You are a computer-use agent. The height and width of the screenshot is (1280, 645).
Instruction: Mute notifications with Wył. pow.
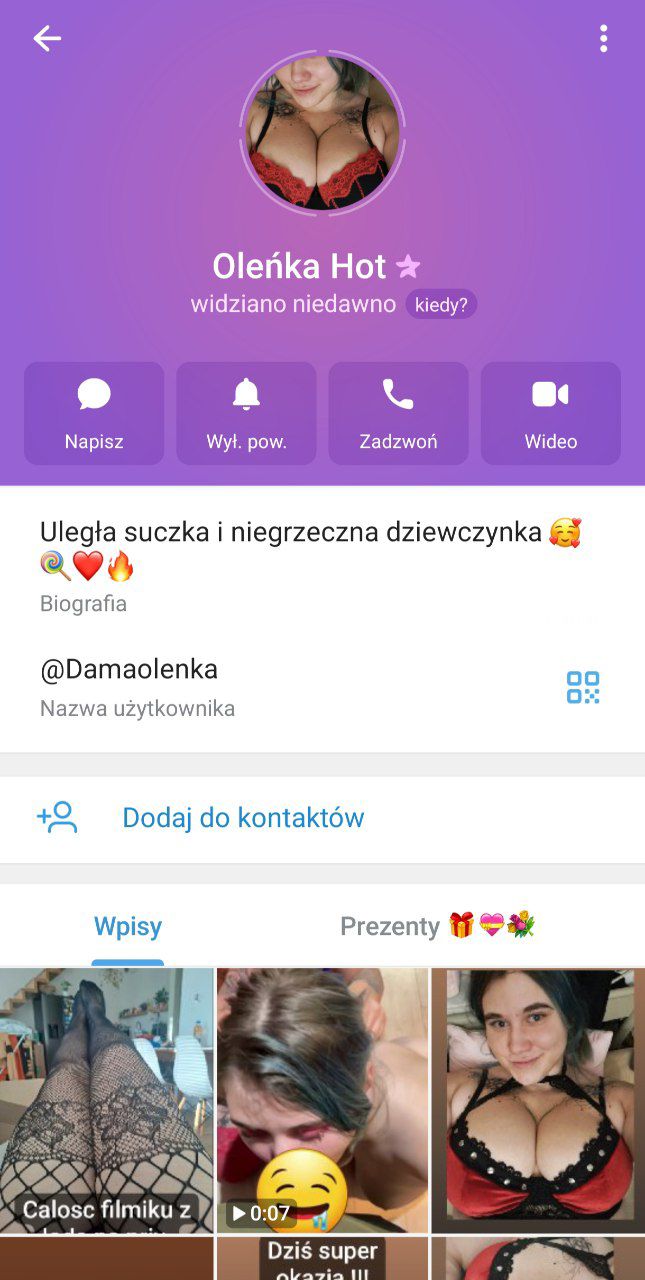click(246, 413)
